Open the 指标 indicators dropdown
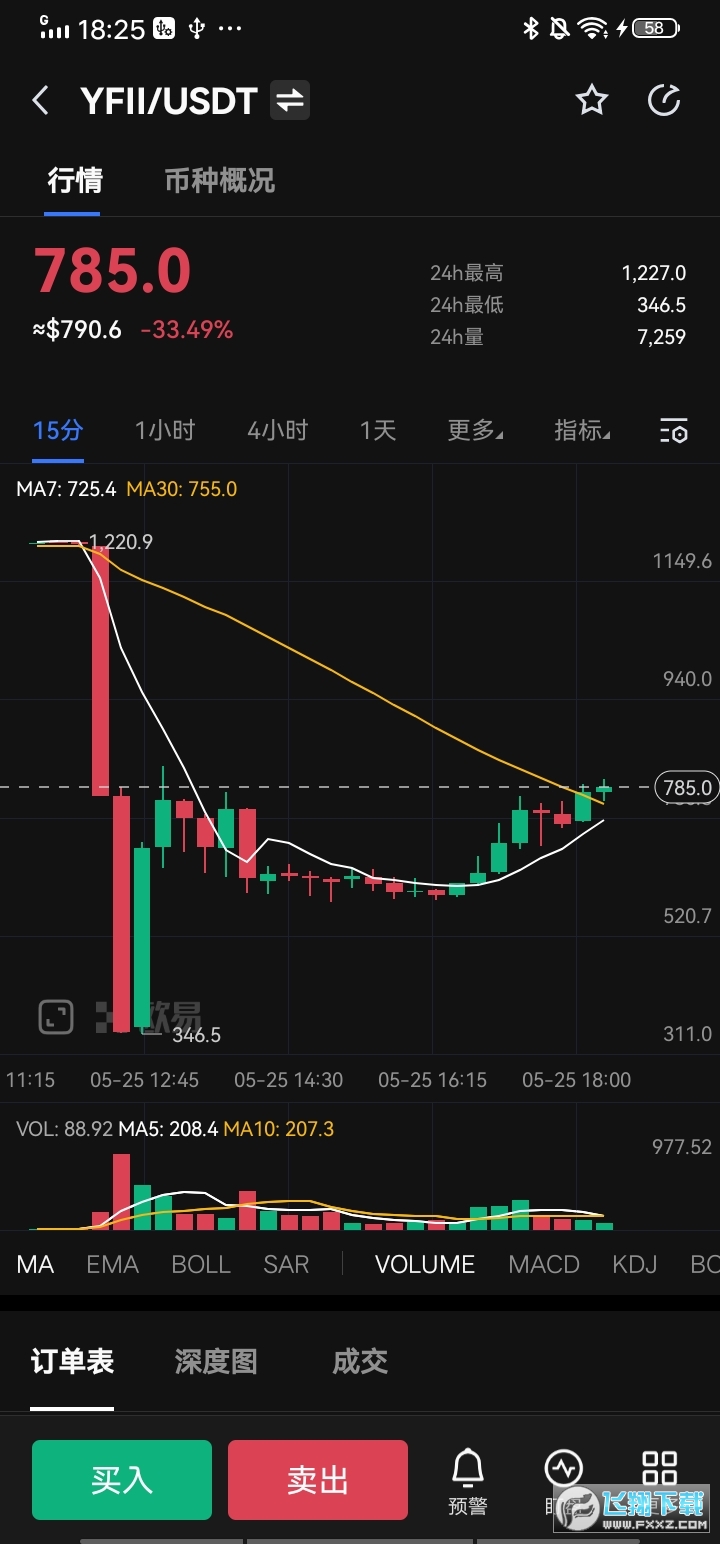 [x=582, y=431]
